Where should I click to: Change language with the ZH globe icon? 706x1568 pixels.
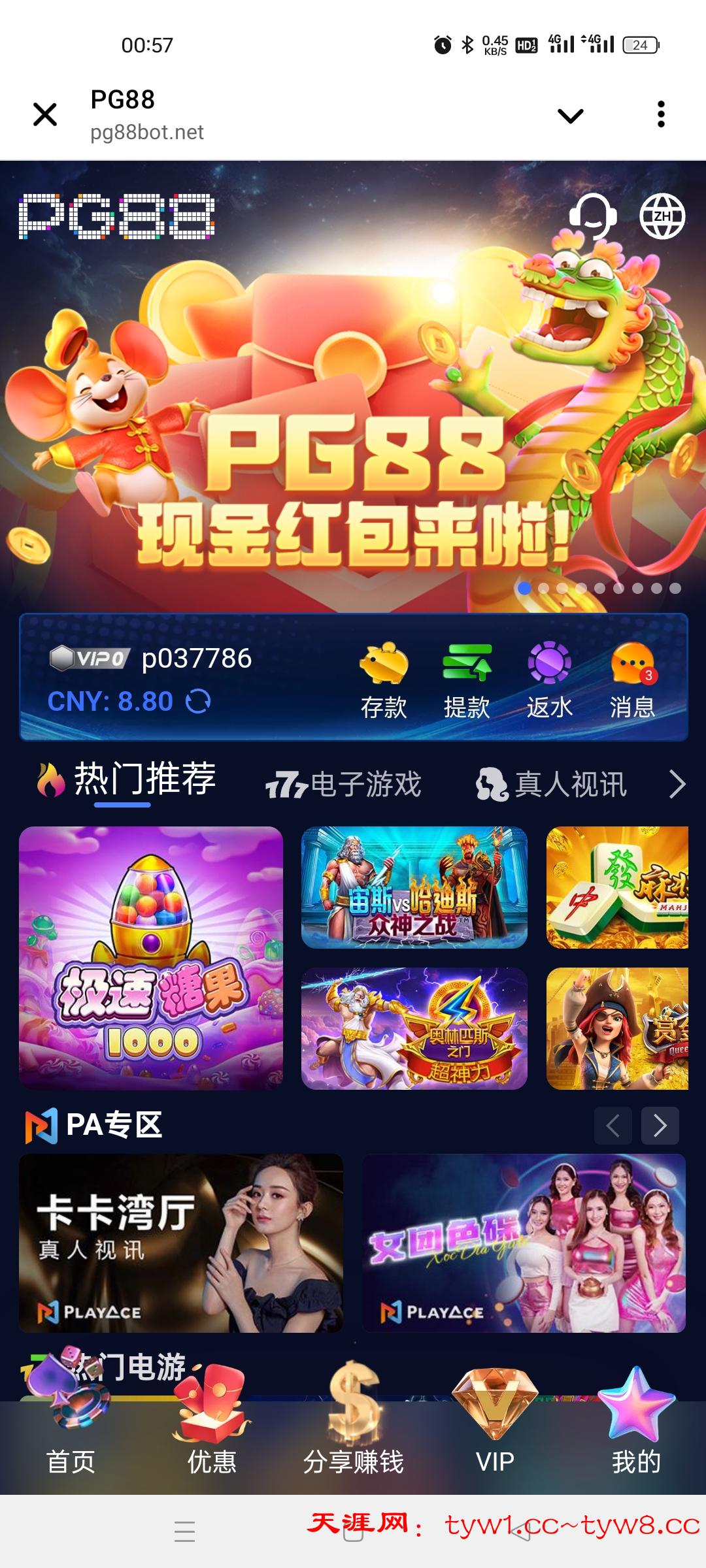pos(662,216)
